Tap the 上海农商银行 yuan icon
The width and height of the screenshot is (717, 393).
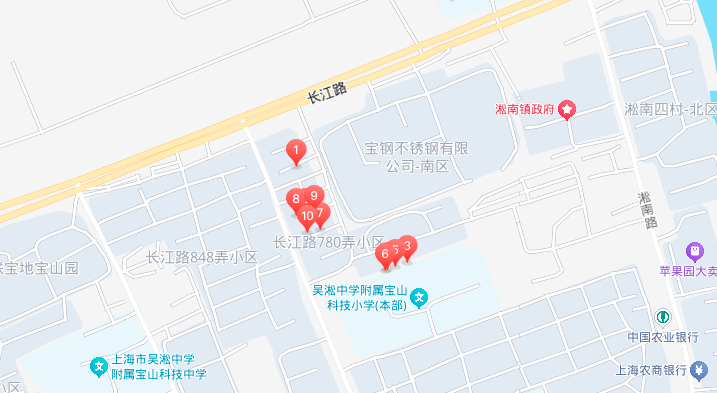coord(699,370)
